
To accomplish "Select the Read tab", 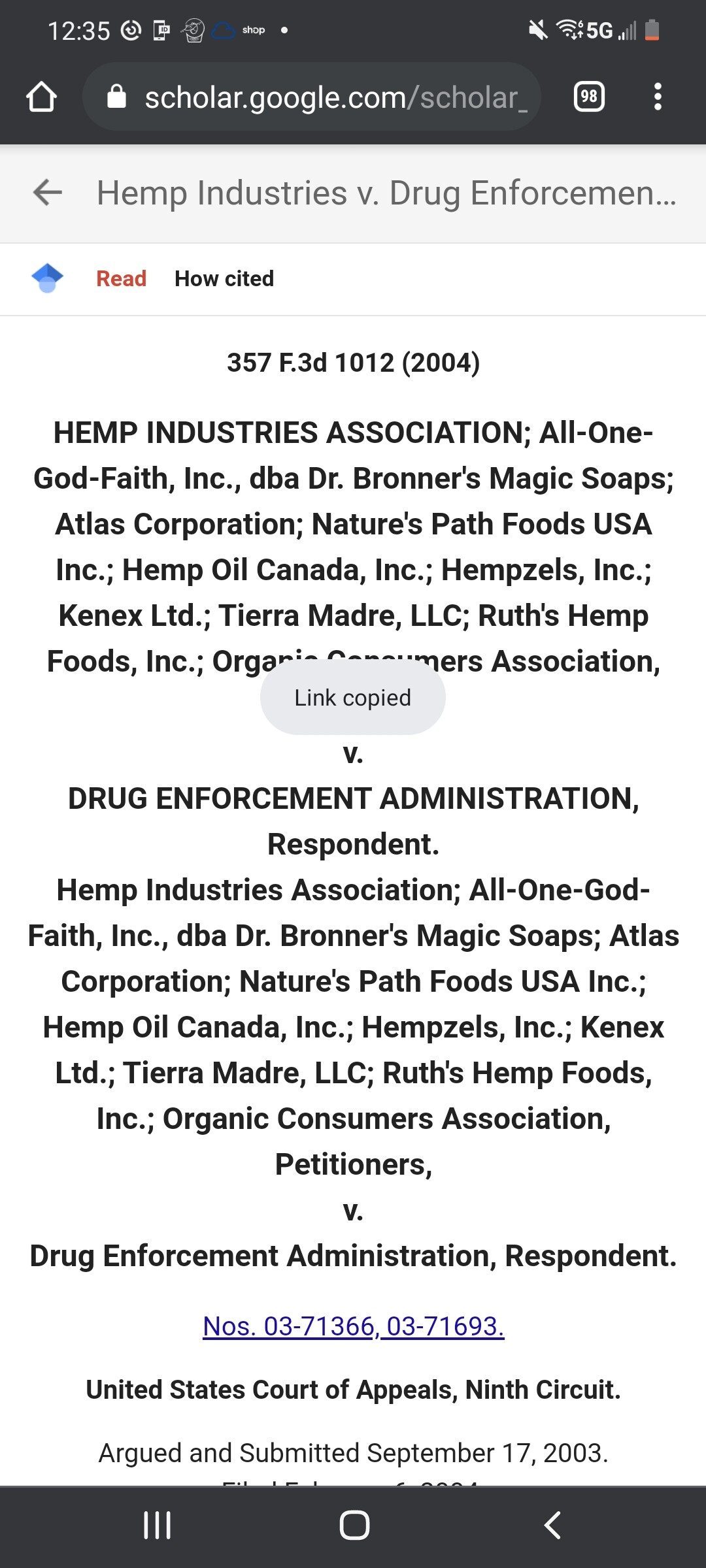I will (121, 278).
